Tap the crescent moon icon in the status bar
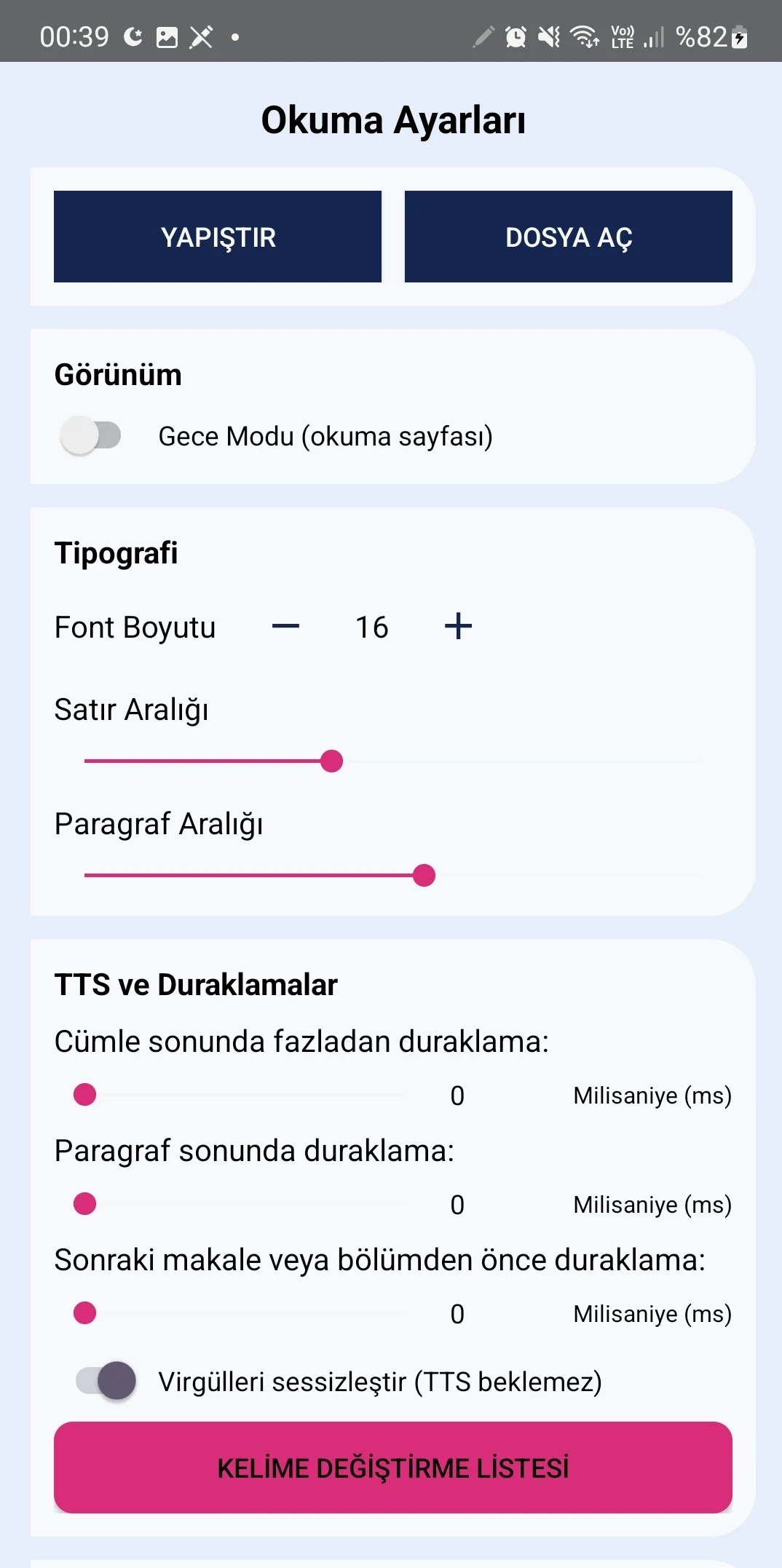The image size is (782, 1568). 131,35
